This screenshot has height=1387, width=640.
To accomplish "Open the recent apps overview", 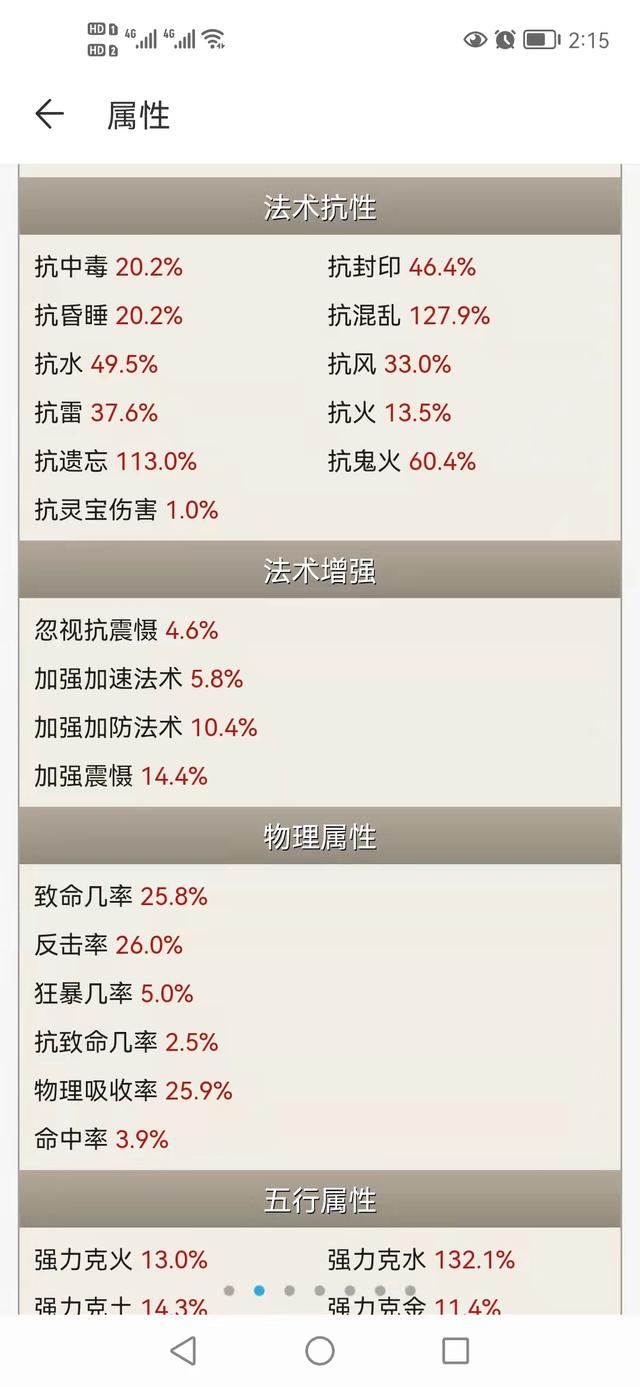I will point(456,1351).
